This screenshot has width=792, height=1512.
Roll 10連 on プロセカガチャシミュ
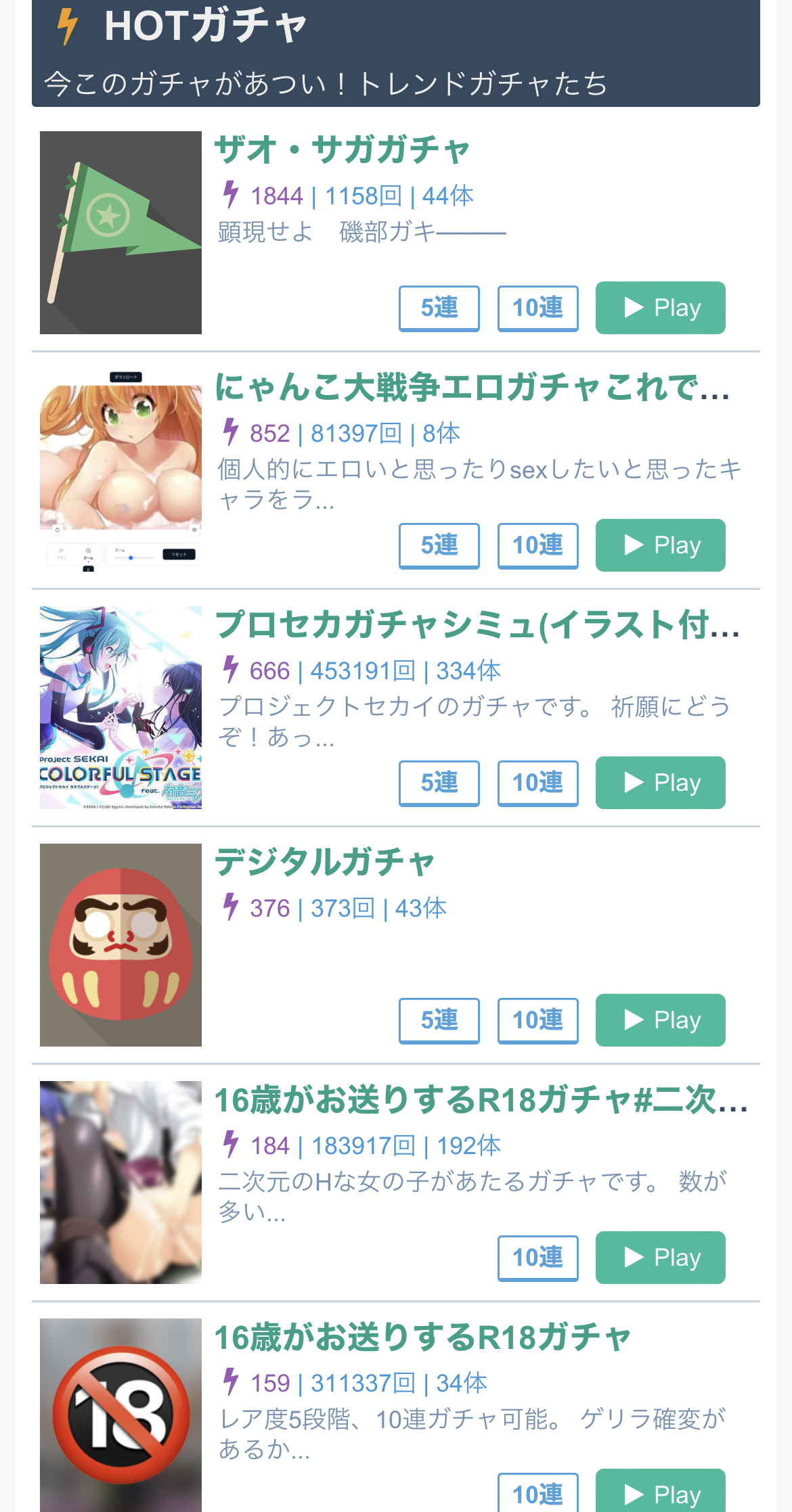click(538, 783)
